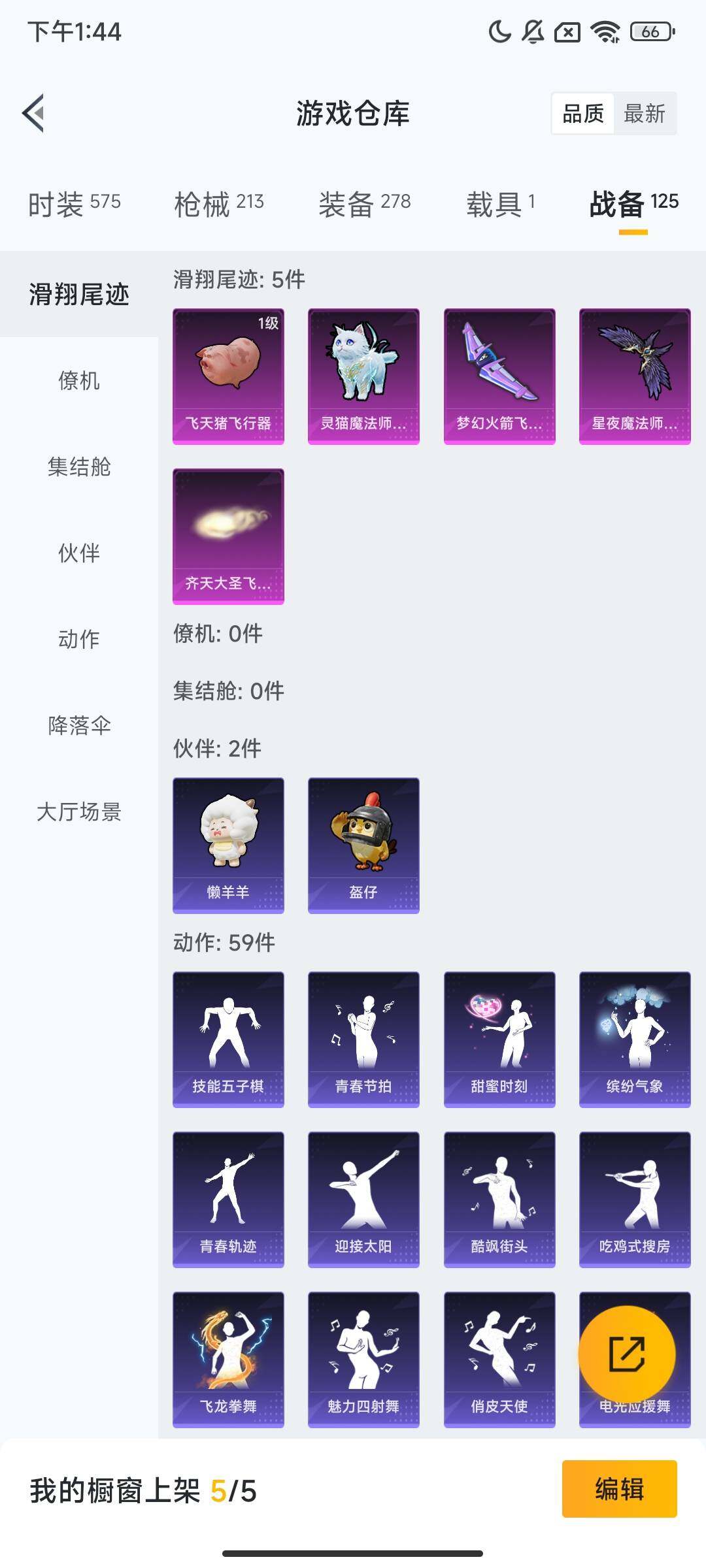Screen dimensions: 706x1568
Task: Open the 技能五子棋 emote
Action: [228, 1039]
